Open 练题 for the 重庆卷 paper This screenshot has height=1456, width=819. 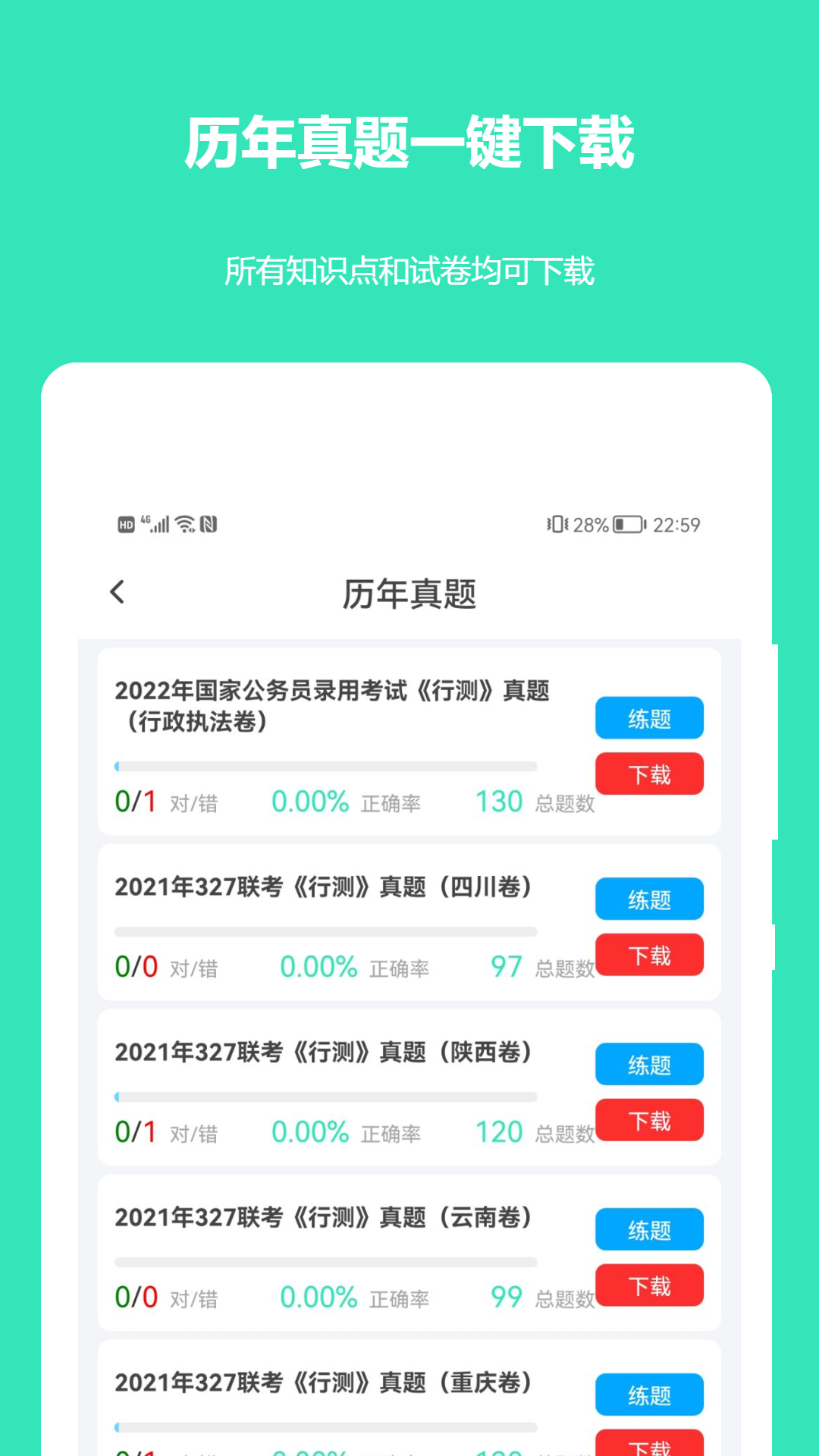coord(649,1395)
